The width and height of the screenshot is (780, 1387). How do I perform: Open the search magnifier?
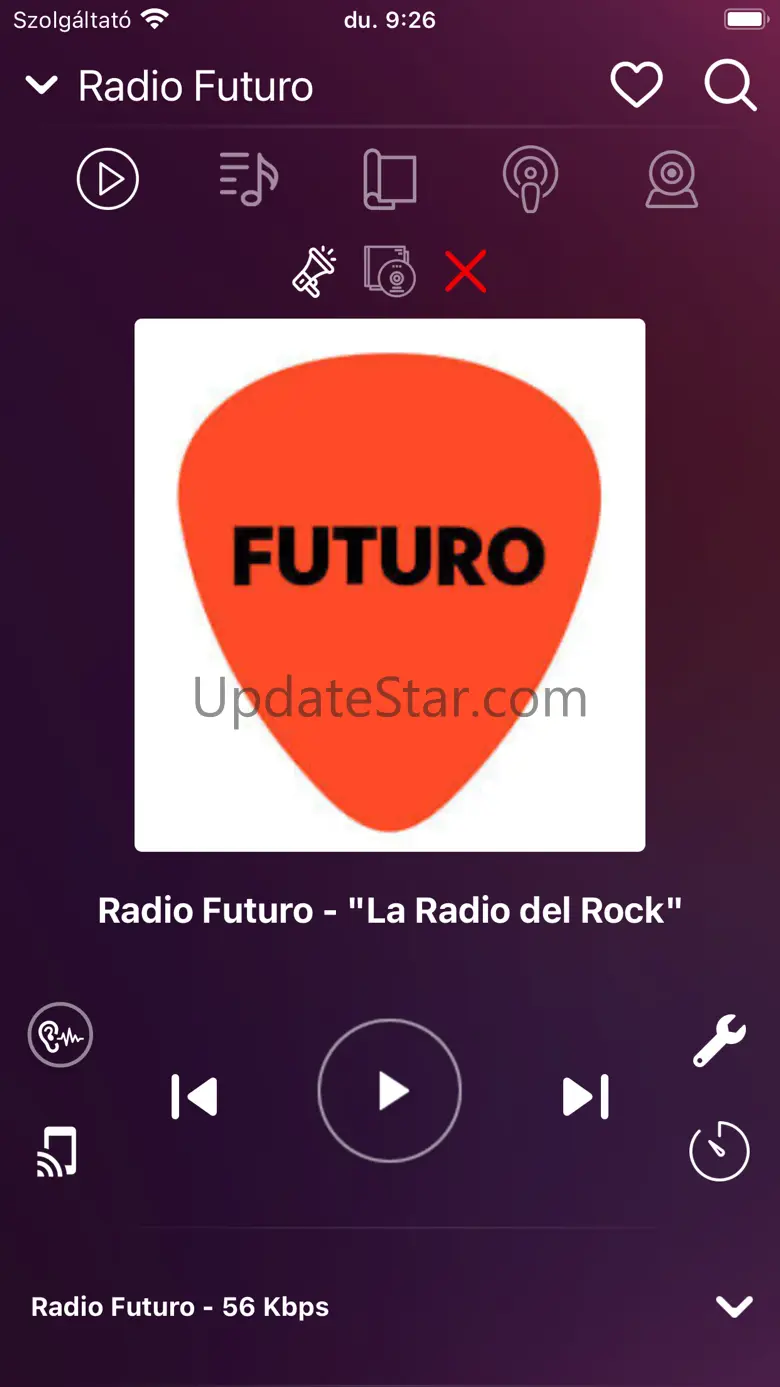(x=730, y=86)
